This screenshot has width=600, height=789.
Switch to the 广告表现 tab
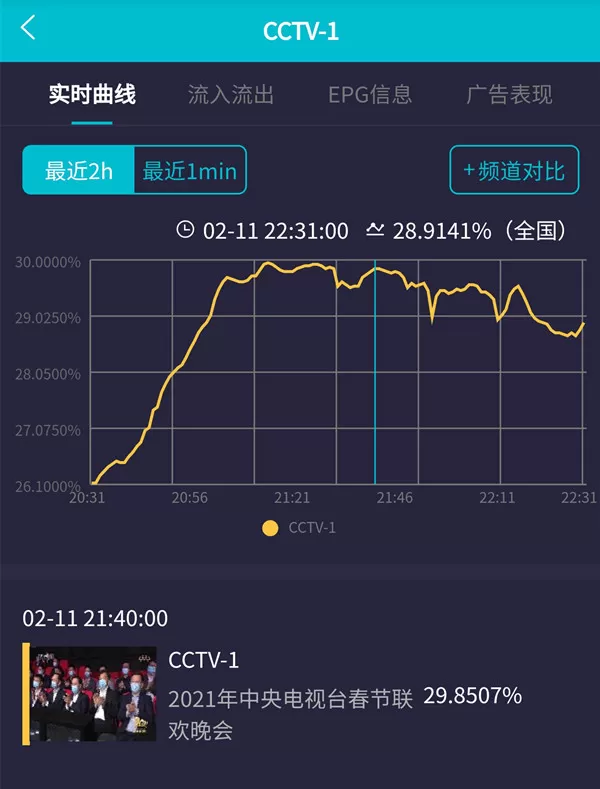pos(509,94)
